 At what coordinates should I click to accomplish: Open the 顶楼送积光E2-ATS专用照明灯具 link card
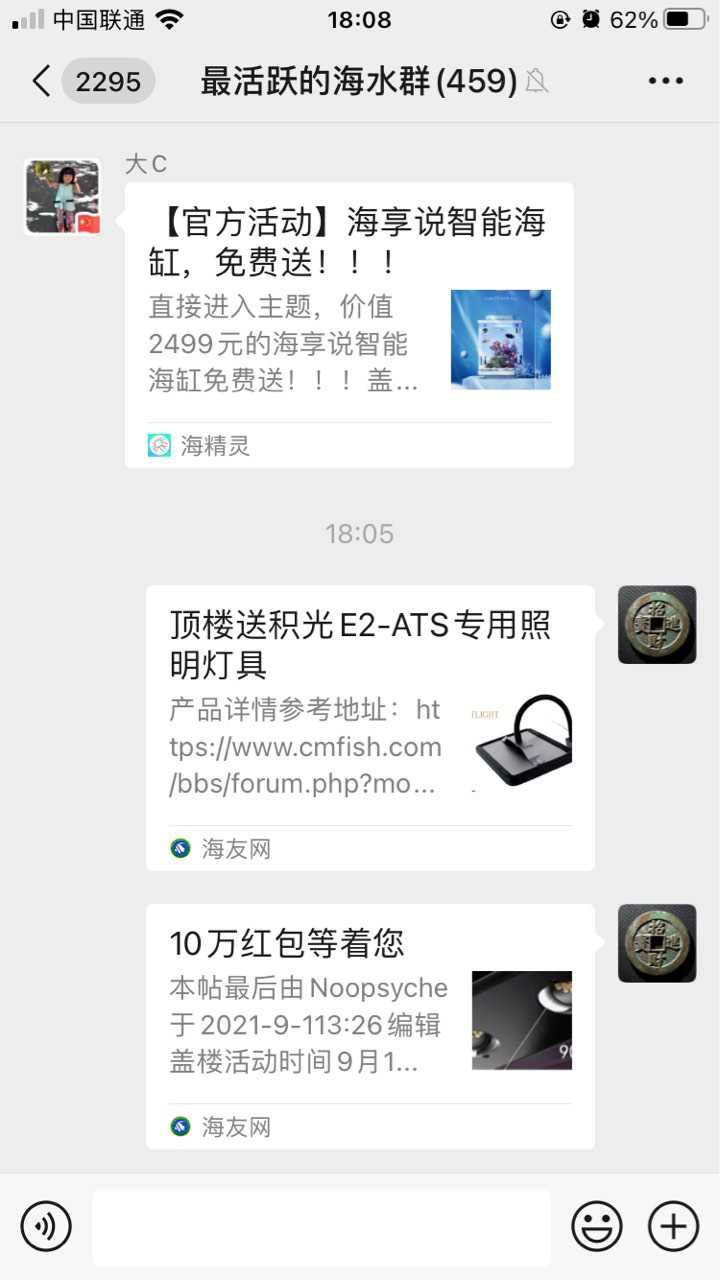click(370, 727)
